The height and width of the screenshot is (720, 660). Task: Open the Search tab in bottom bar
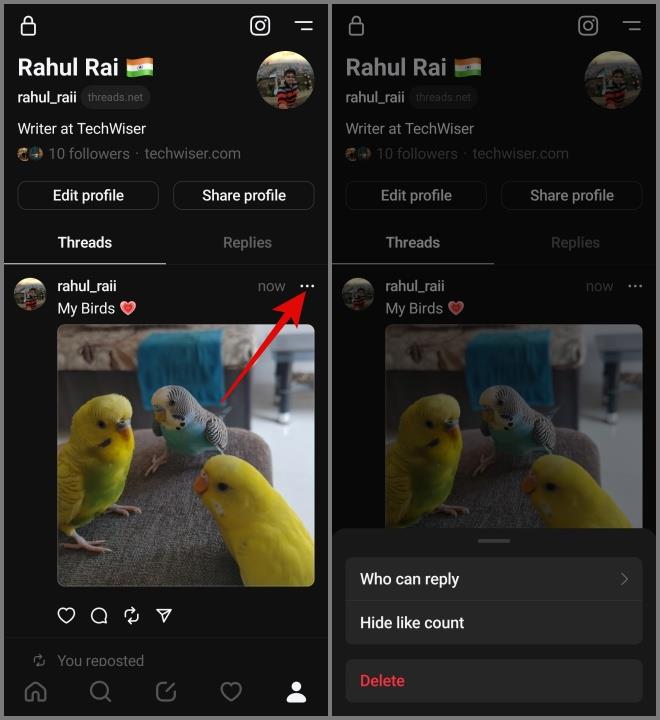100,691
